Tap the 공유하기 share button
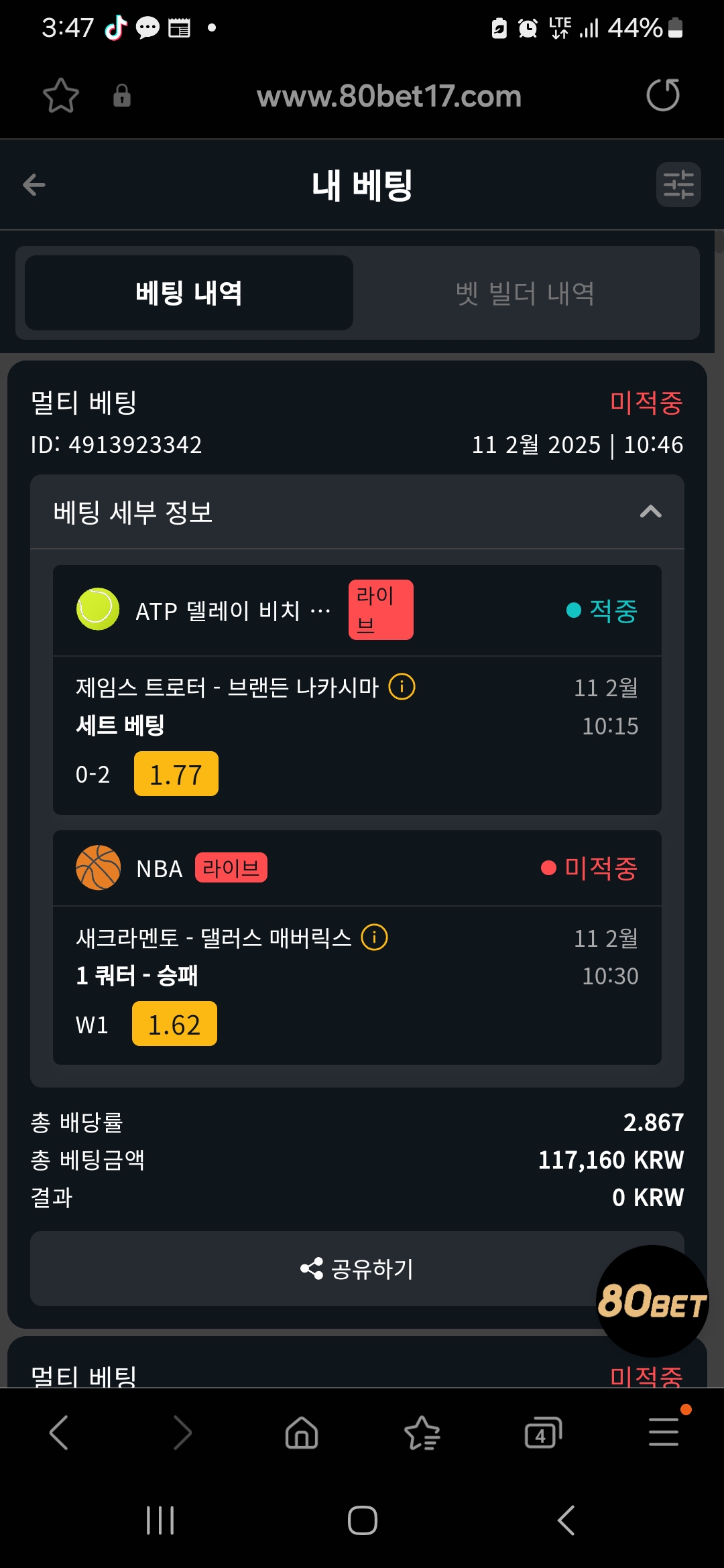724x1568 pixels. point(357,1268)
